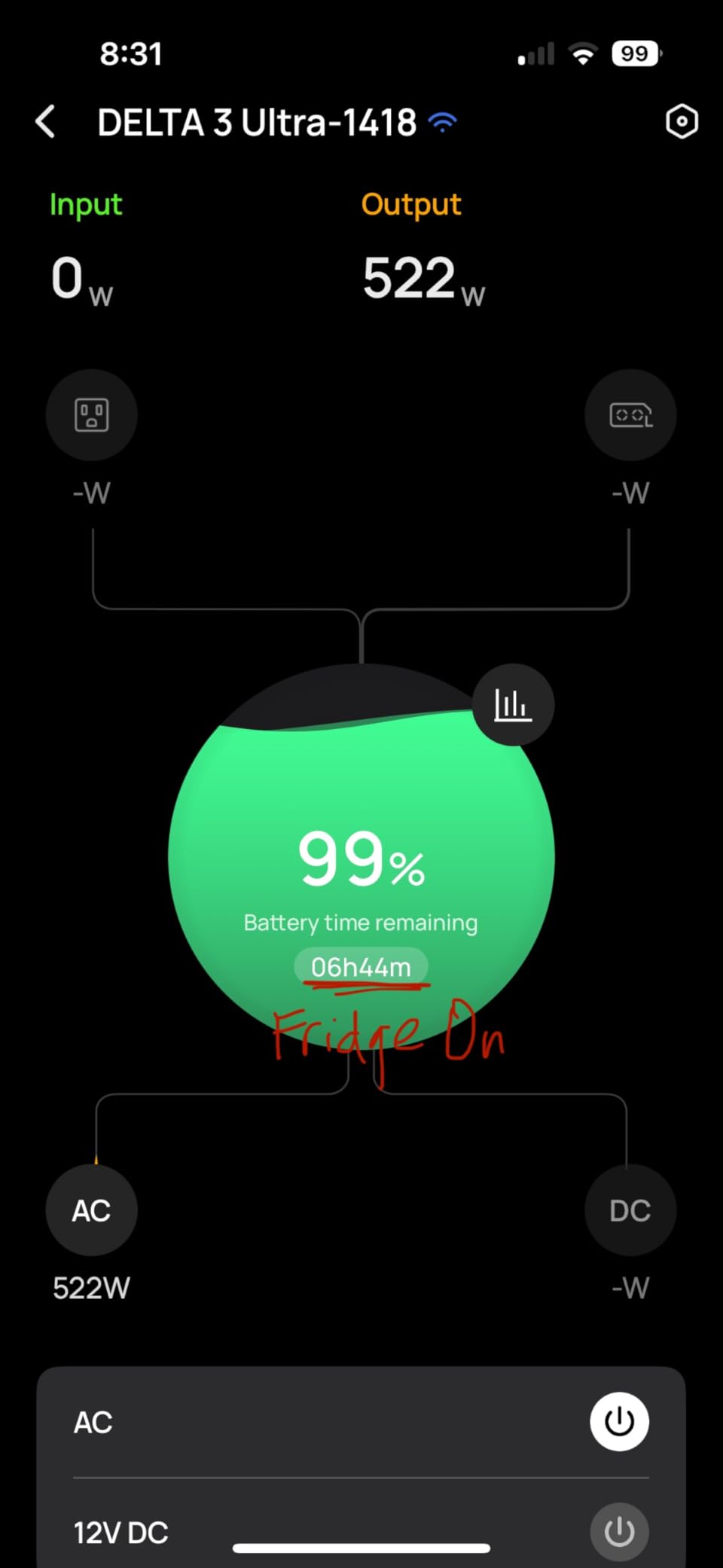Image resolution: width=723 pixels, height=1568 pixels.
Task: Toggle the 12V DC power switch
Action: tap(619, 1532)
